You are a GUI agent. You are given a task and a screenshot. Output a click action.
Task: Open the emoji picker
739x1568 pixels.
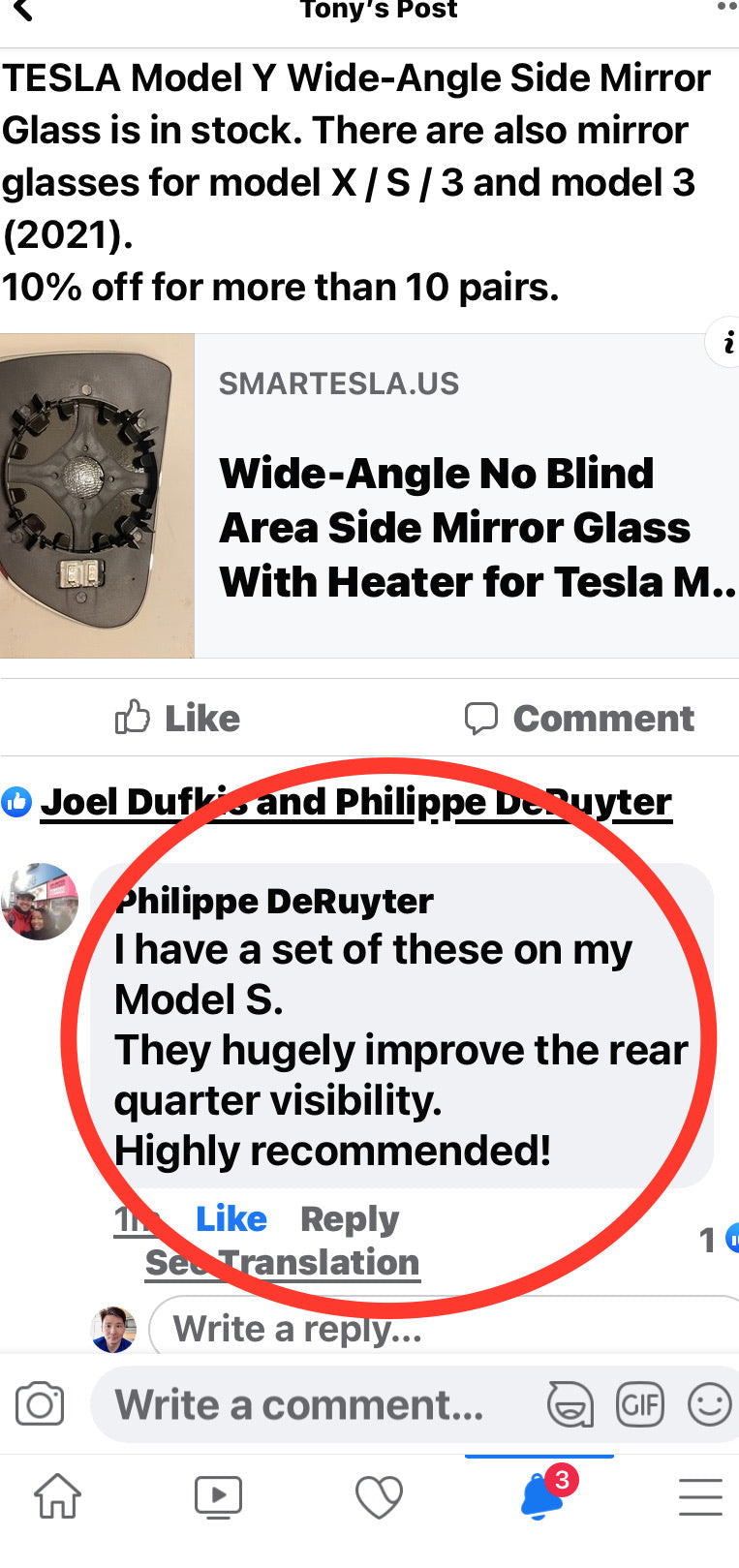coord(709,1404)
